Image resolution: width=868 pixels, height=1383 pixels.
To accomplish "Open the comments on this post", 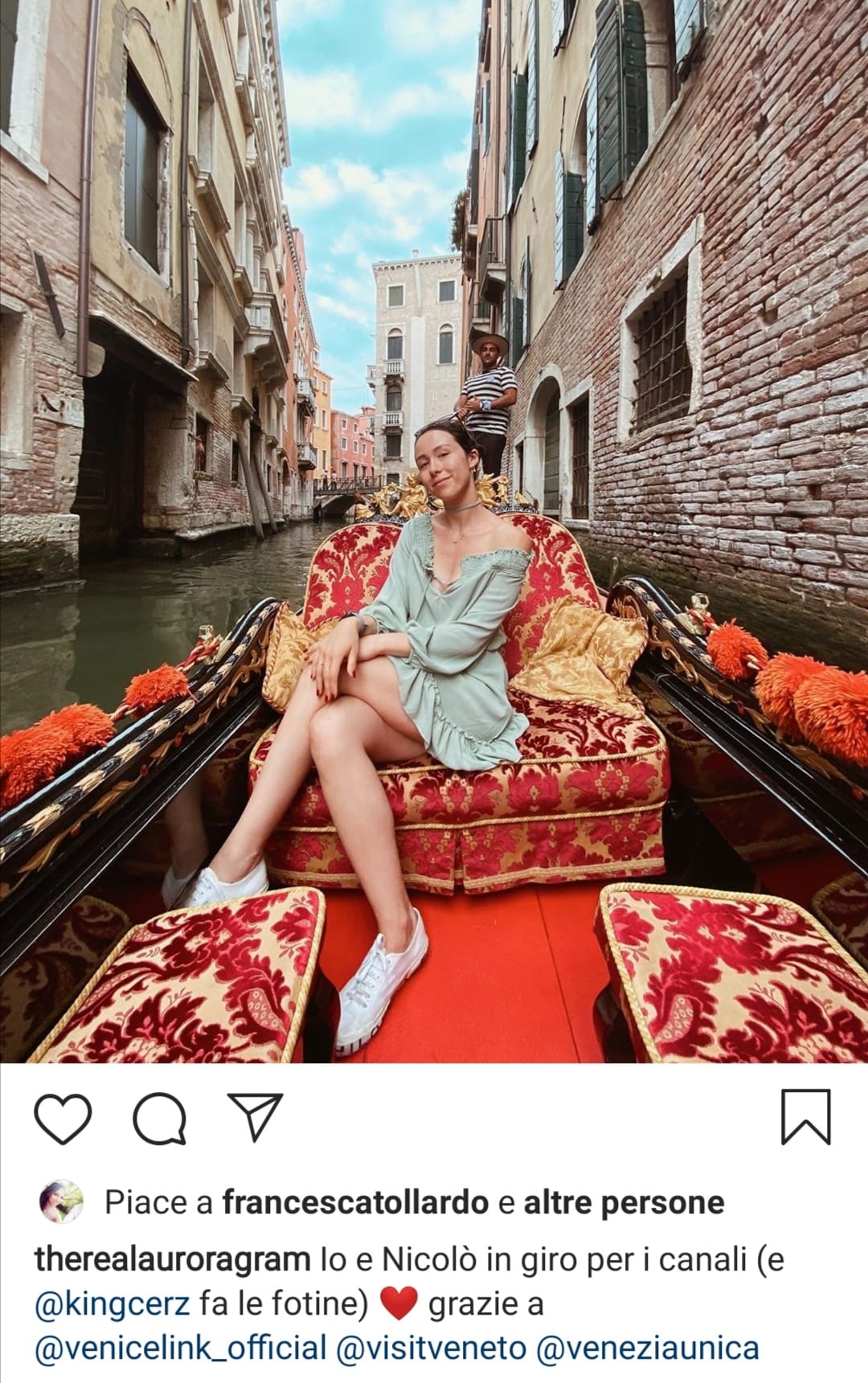I will 159,1118.
